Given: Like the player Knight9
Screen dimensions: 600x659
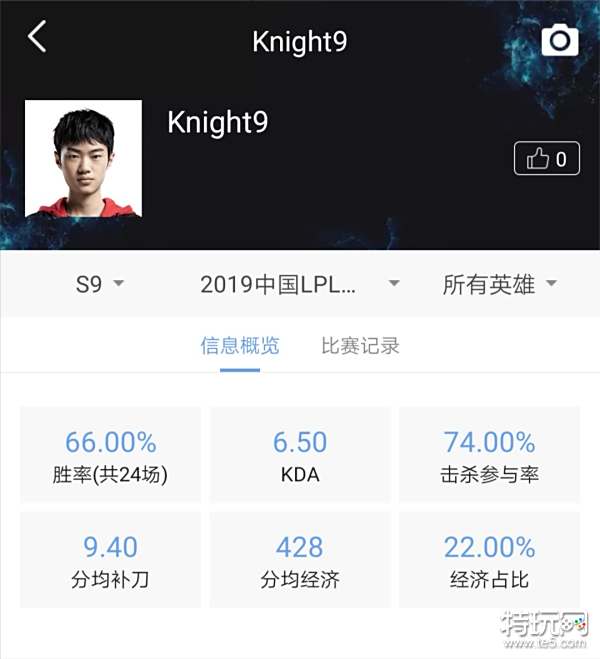Looking at the screenshot, I should point(547,158).
